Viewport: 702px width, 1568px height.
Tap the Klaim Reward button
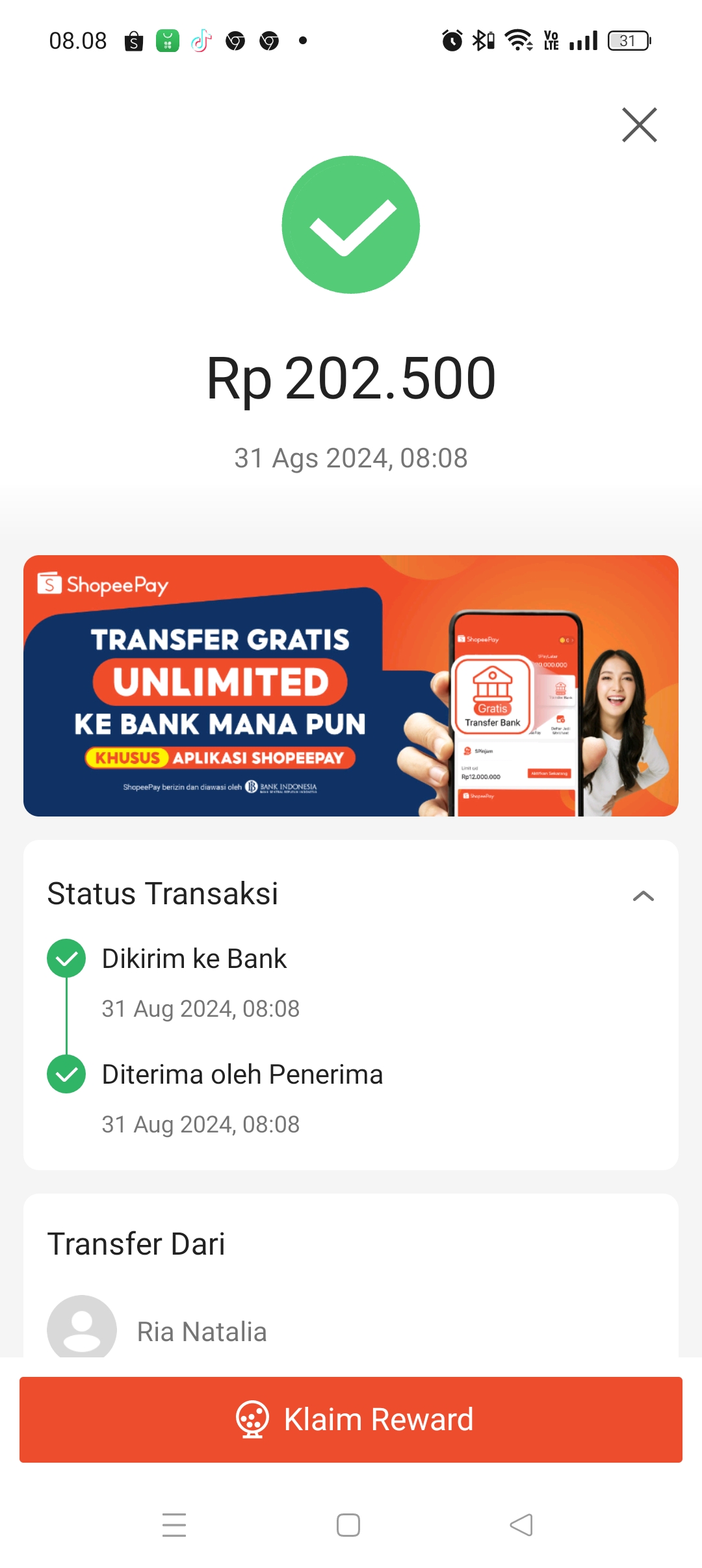(351, 1420)
